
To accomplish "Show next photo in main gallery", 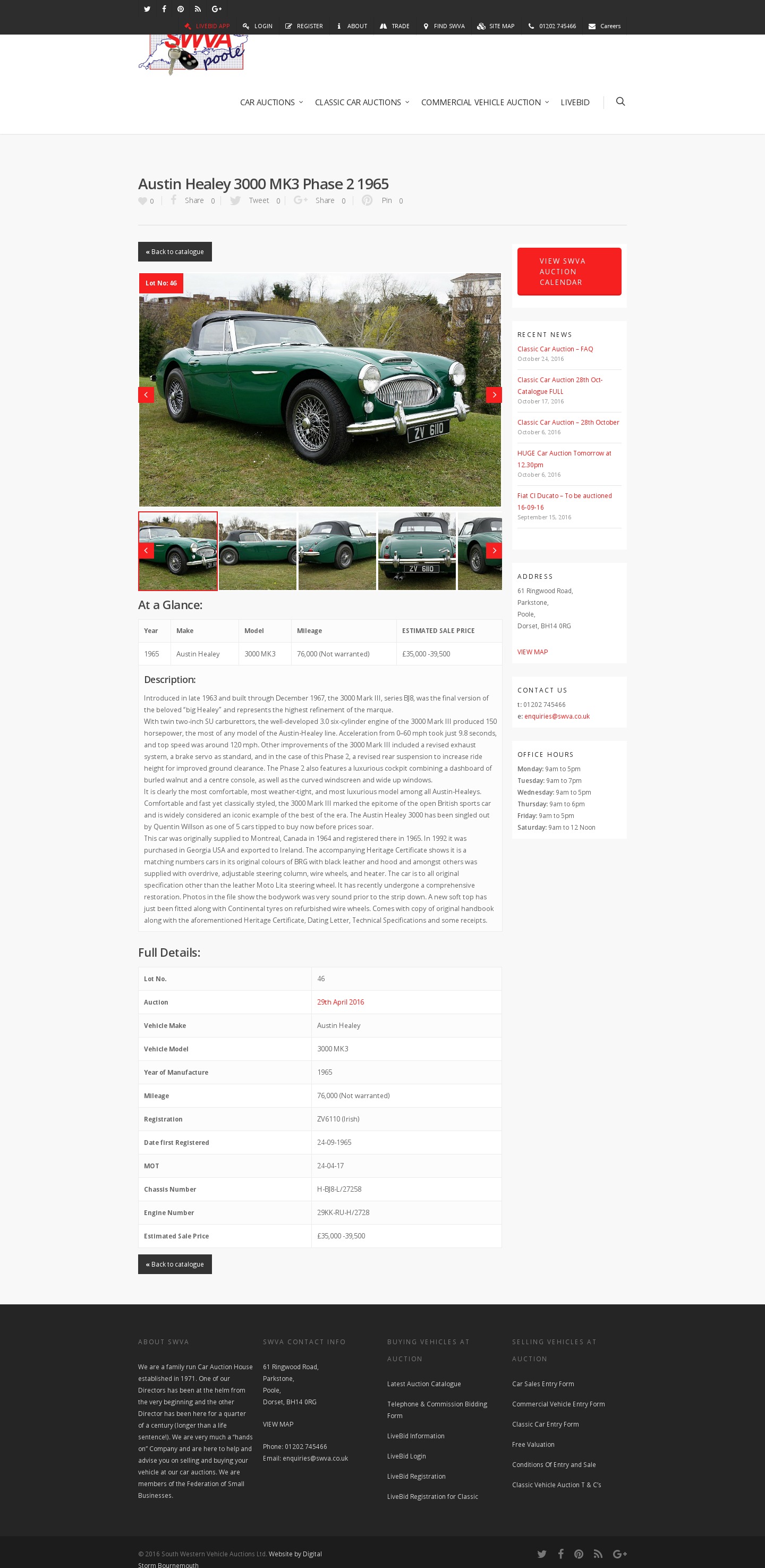I will coord(494,395).
